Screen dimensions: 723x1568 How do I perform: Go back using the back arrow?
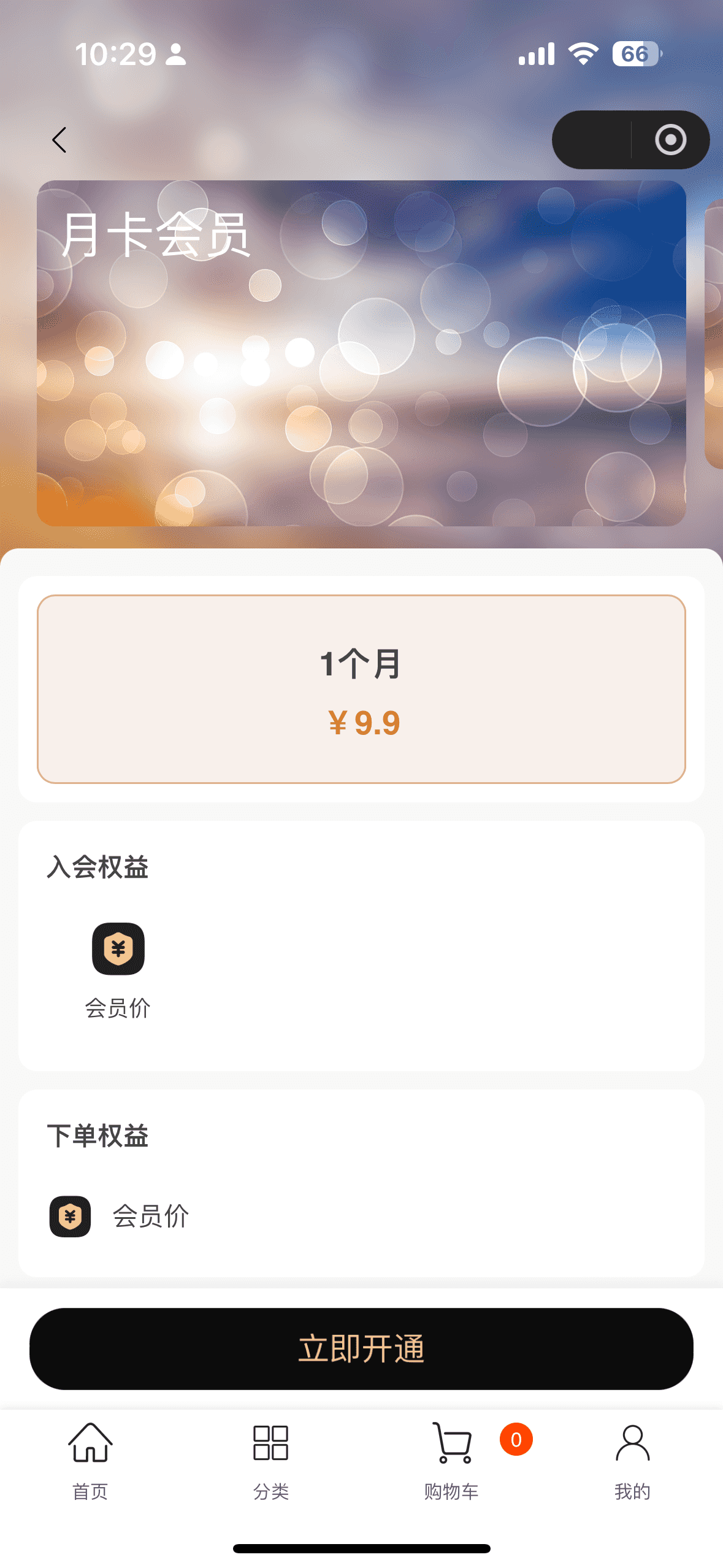point(59,140)
